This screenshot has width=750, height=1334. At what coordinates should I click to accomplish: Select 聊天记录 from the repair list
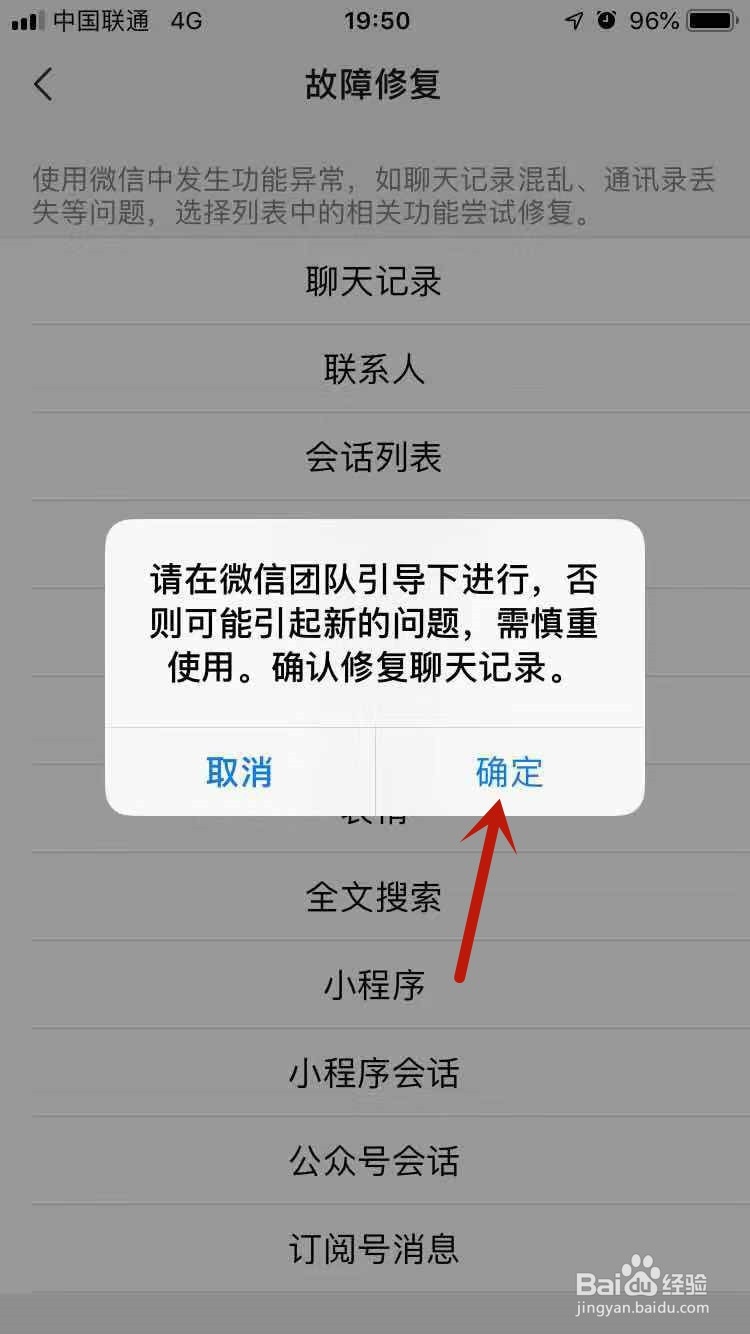375,282
